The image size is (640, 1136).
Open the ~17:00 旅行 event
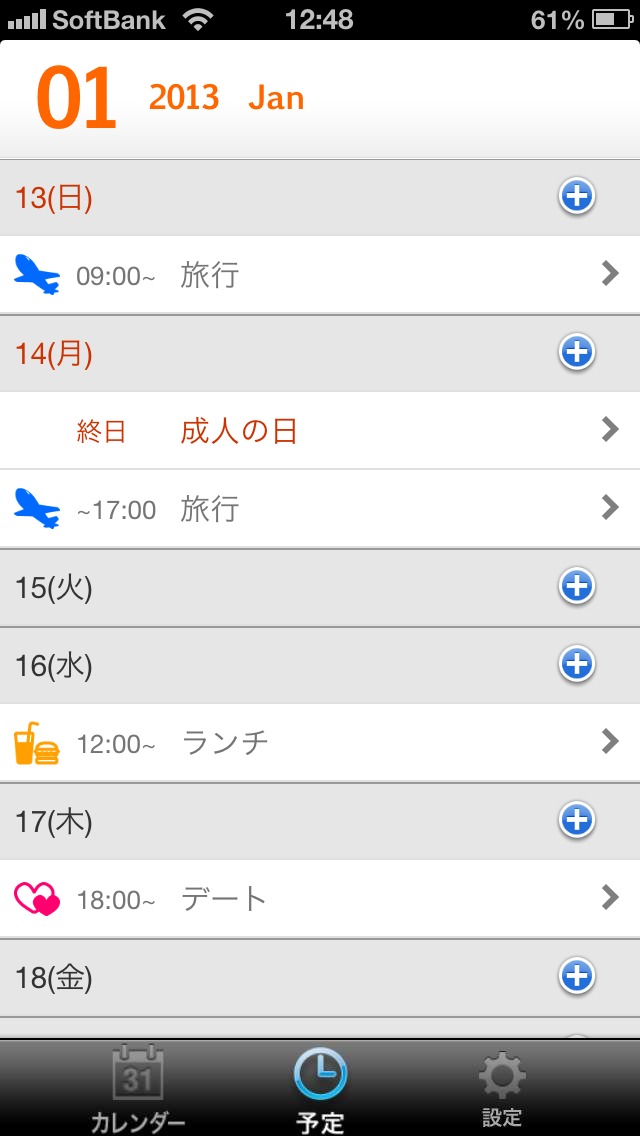pos(320,509)
